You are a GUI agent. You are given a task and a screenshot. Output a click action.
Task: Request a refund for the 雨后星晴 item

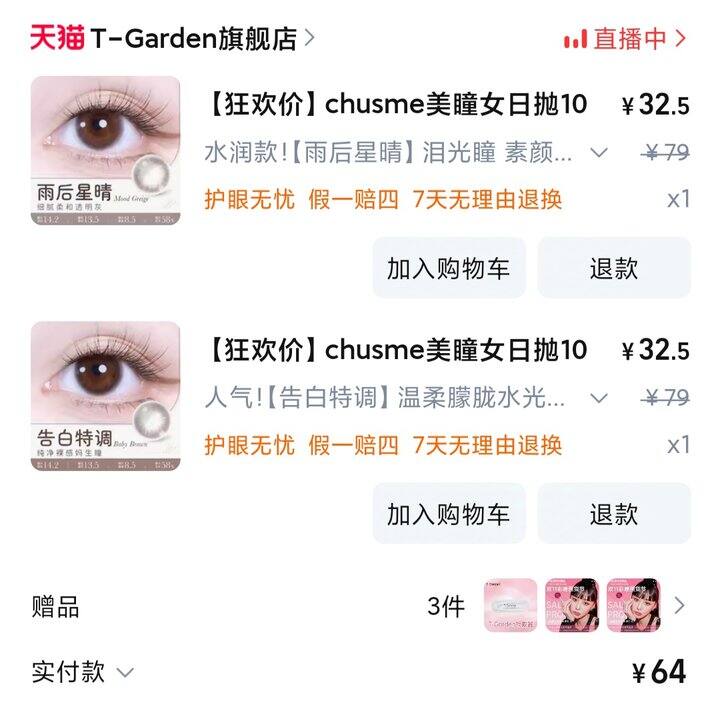[613, 268]
